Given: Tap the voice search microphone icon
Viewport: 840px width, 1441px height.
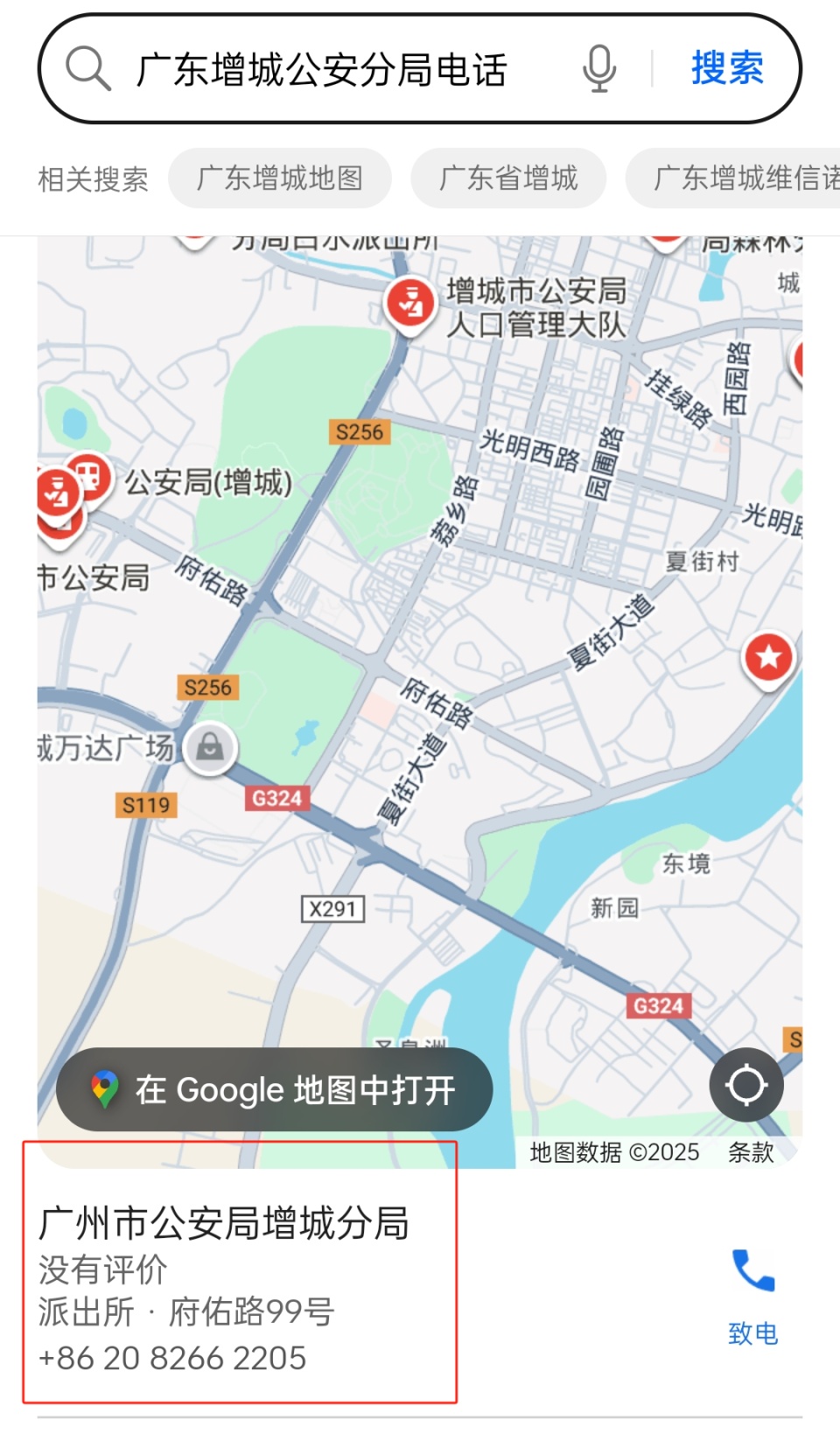Looking at the screenshot, I should pos(598,70).
